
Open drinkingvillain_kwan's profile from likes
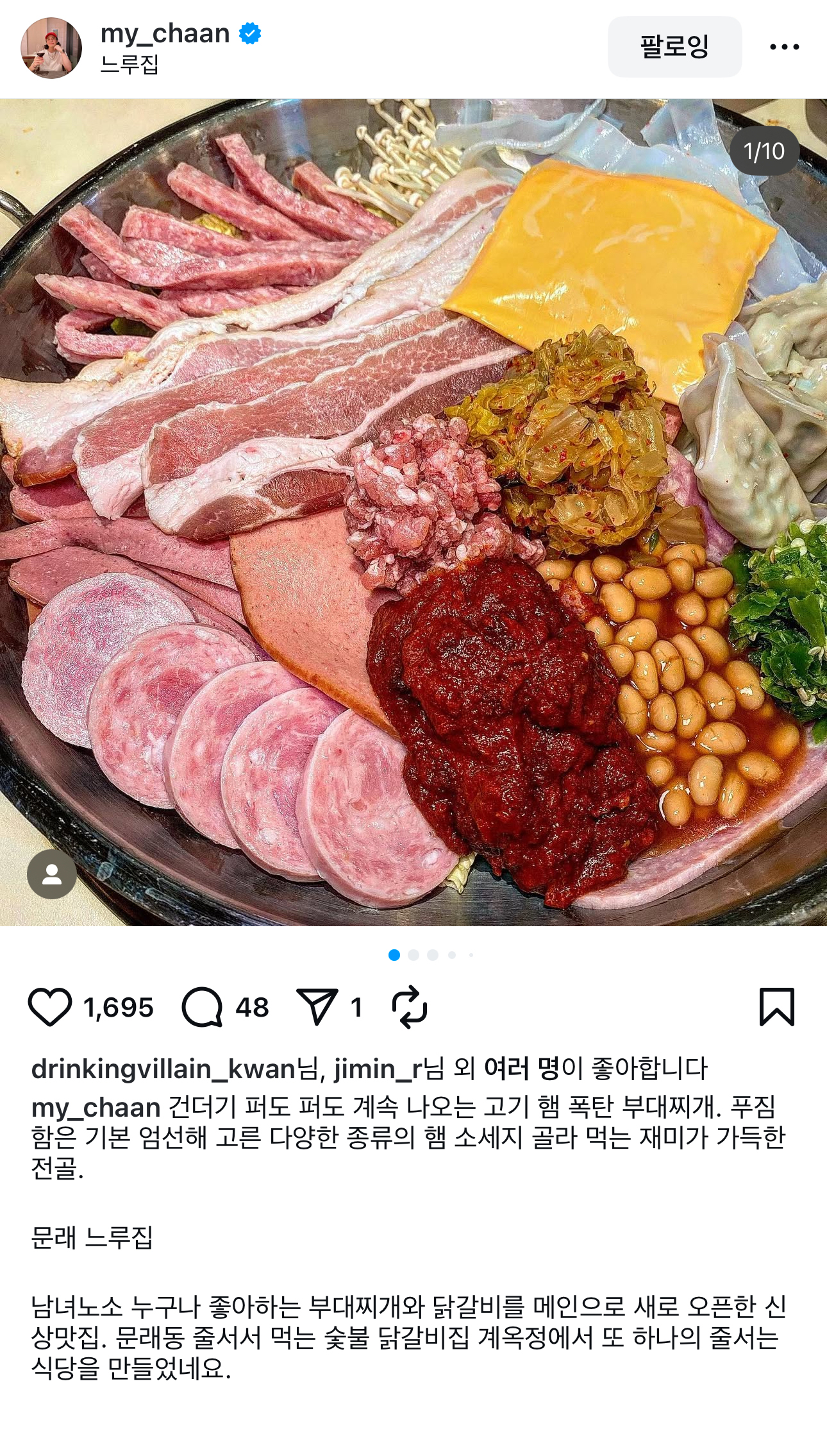pyautogui.click(x=163, y=1069)
